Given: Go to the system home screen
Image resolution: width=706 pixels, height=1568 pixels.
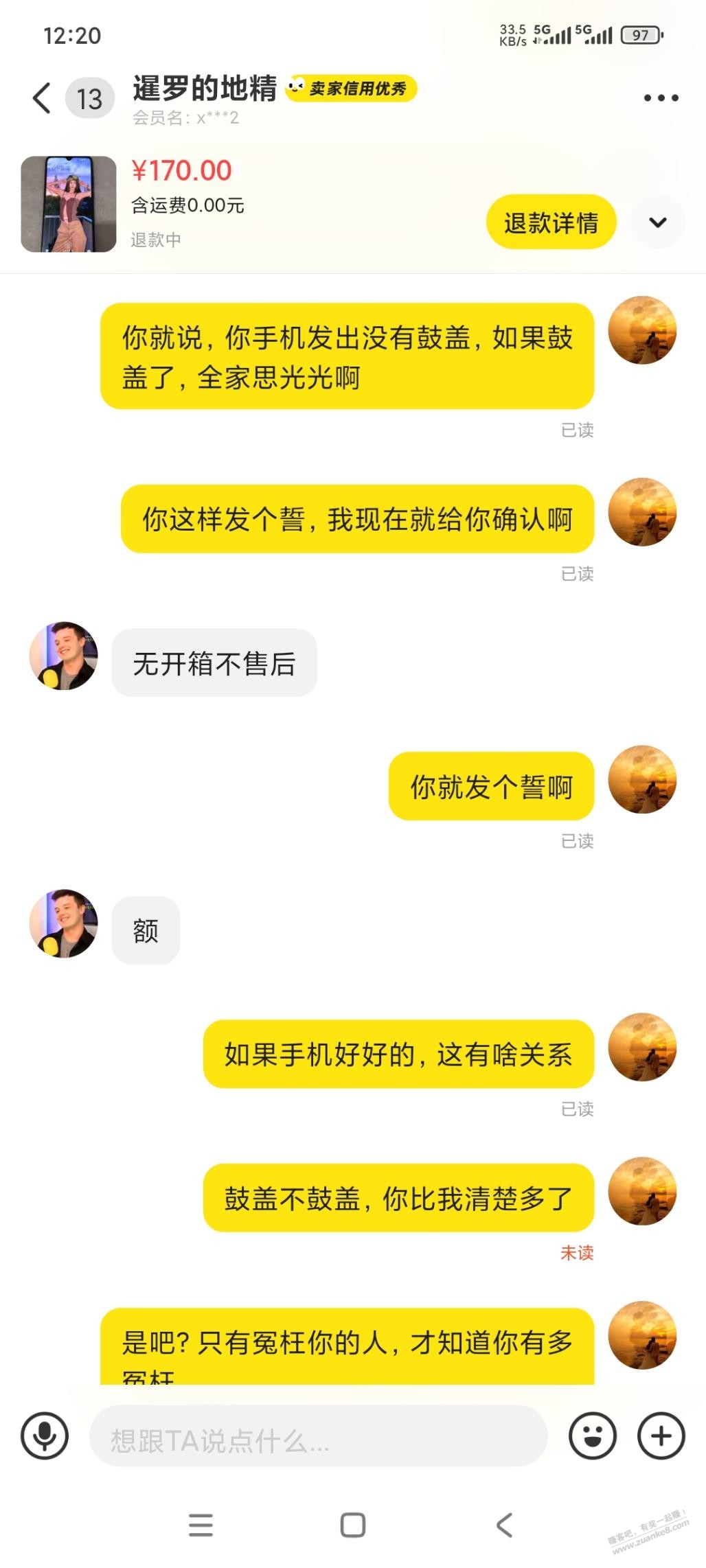Looking at the screenshot, I should click(353, 1525).
